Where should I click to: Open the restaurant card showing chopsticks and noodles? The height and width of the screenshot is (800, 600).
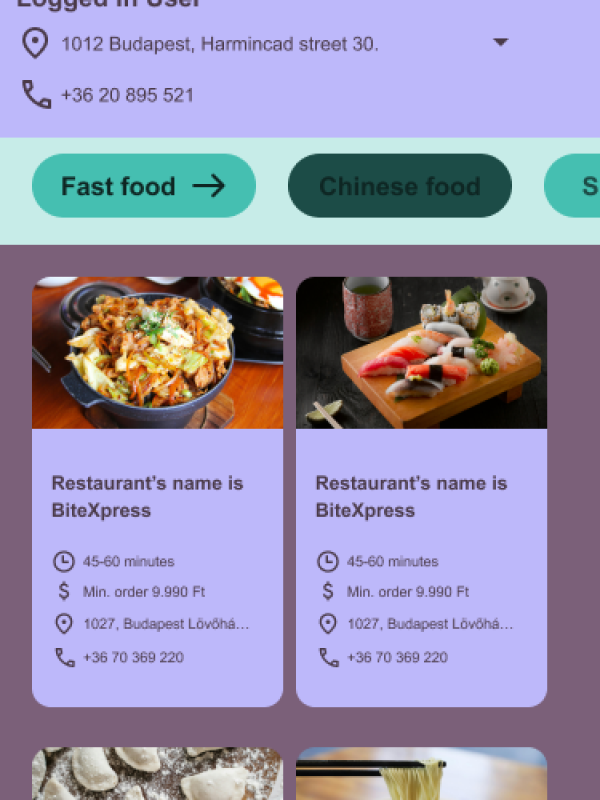point(421,775)
